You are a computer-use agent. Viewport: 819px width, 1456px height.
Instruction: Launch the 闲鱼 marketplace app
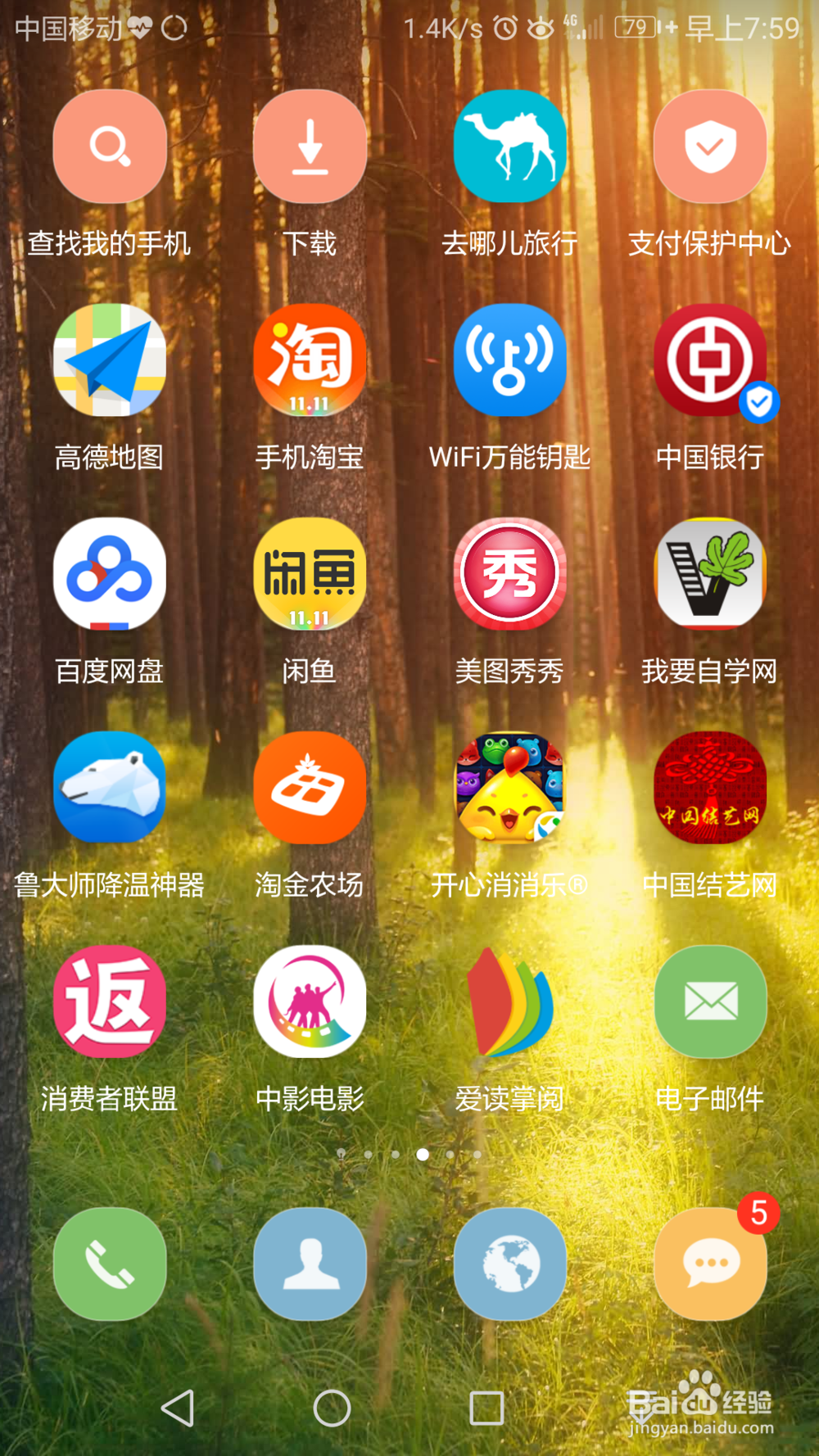click(310, 573)
